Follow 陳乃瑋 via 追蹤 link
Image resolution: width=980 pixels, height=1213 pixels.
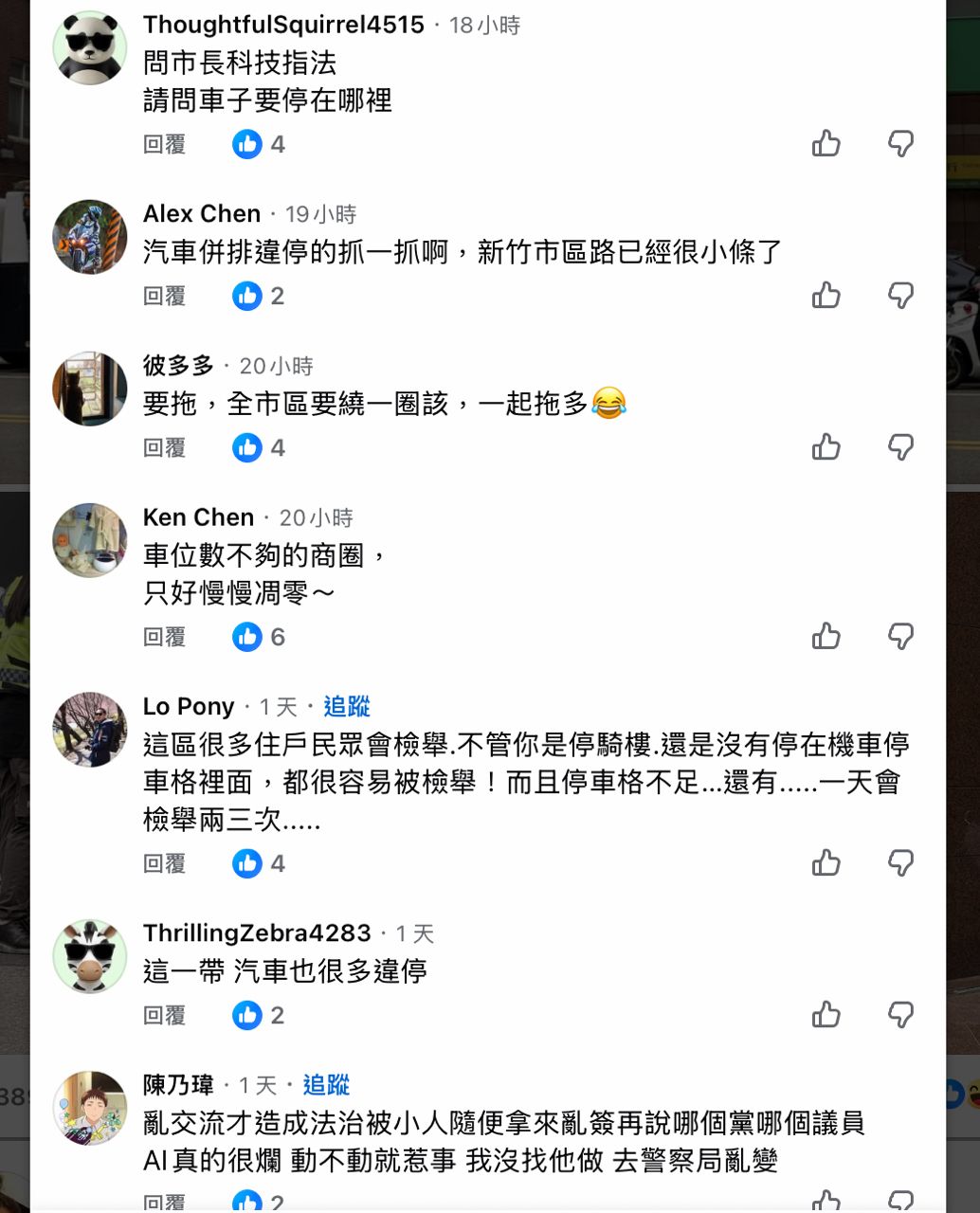click(326, 1084)
